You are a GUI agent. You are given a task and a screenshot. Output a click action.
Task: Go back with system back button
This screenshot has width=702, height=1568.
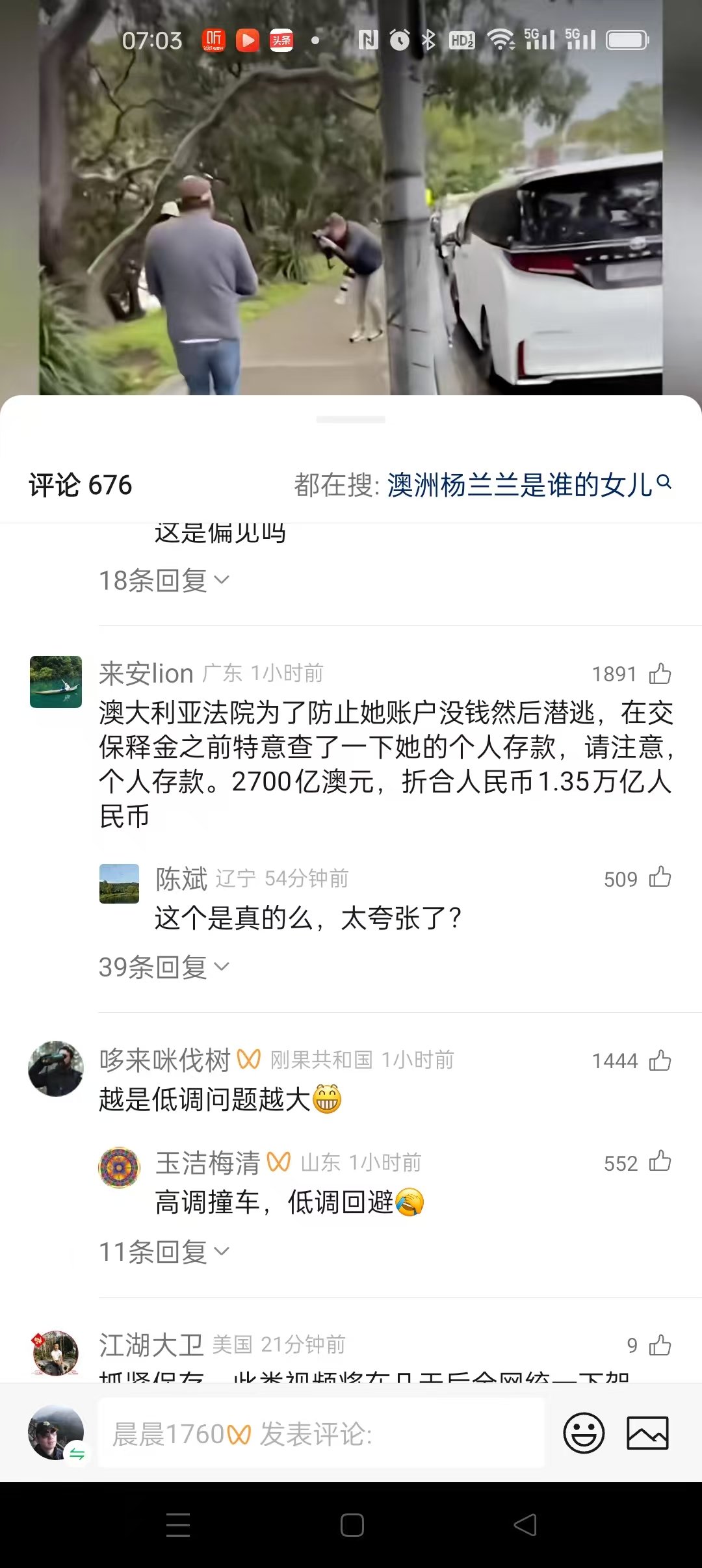(x=525, y=1525)
